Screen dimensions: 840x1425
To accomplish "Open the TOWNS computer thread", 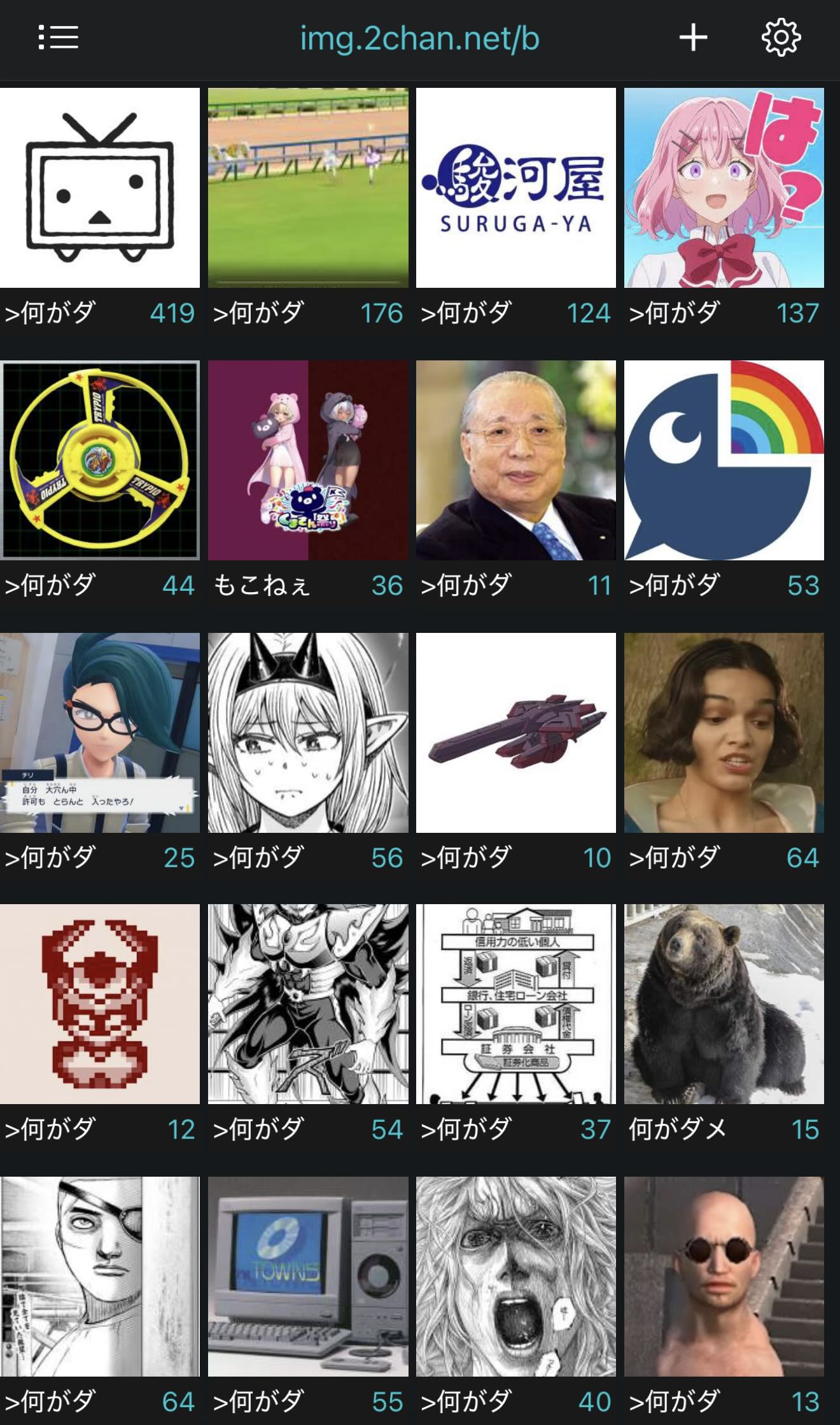I will pos(308,1276).
